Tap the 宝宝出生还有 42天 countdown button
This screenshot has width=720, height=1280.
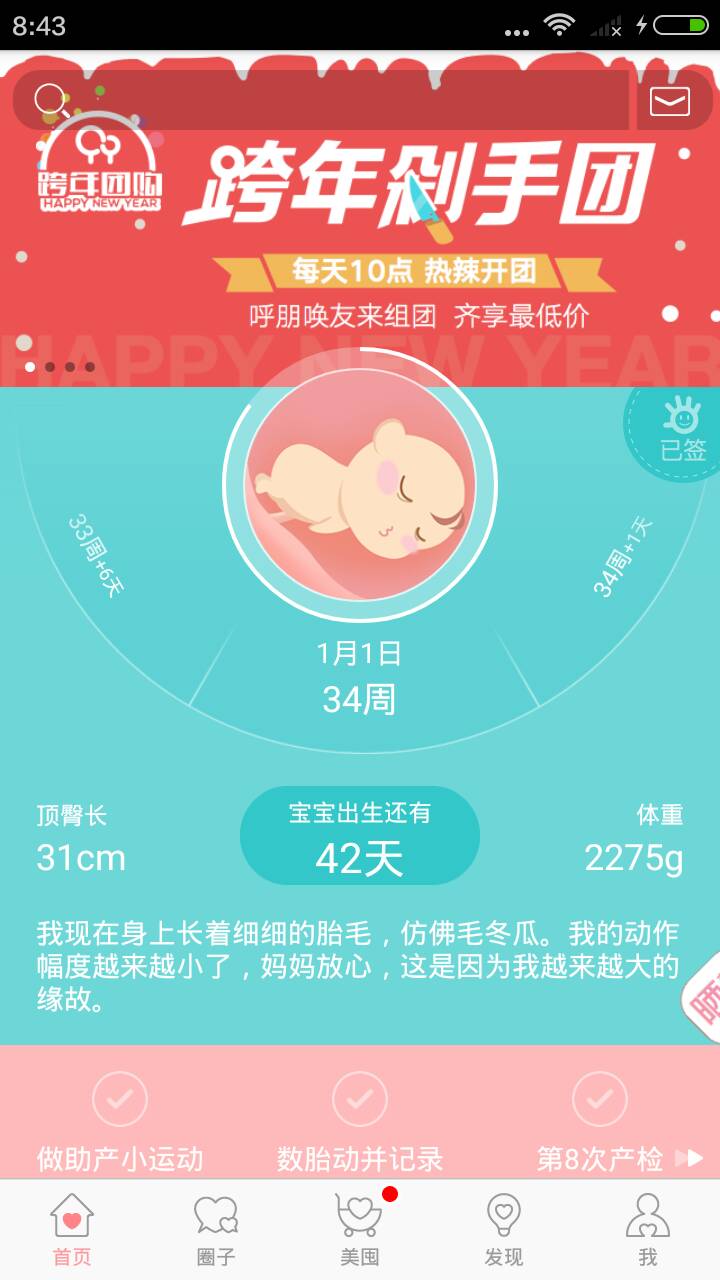pyautogui.click(x=360, y=836)
